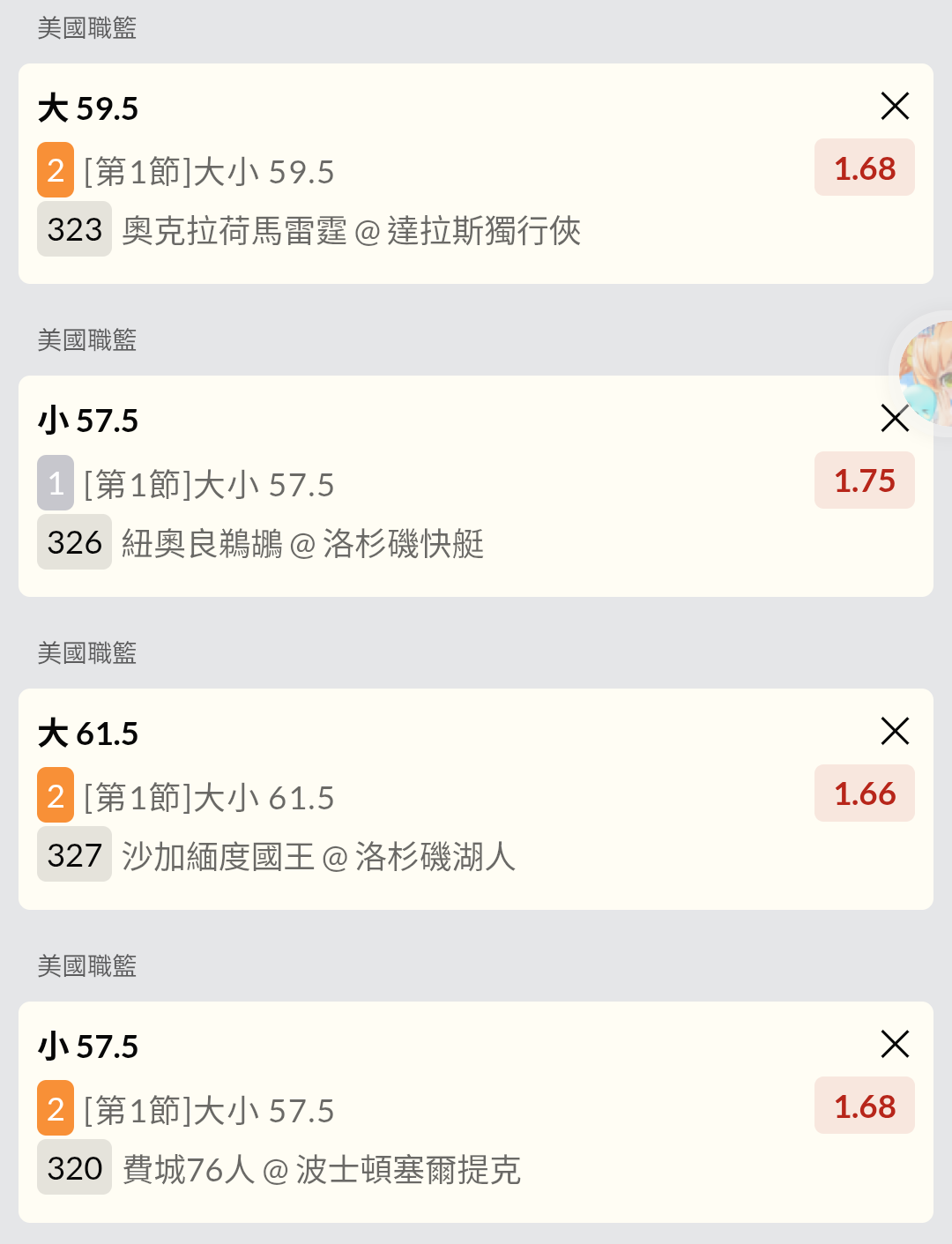Screen dimensions: 952x1244
Task: Tap the 1.66 odds on Kings @ Lakers
Action: click(x=864, y=793)
